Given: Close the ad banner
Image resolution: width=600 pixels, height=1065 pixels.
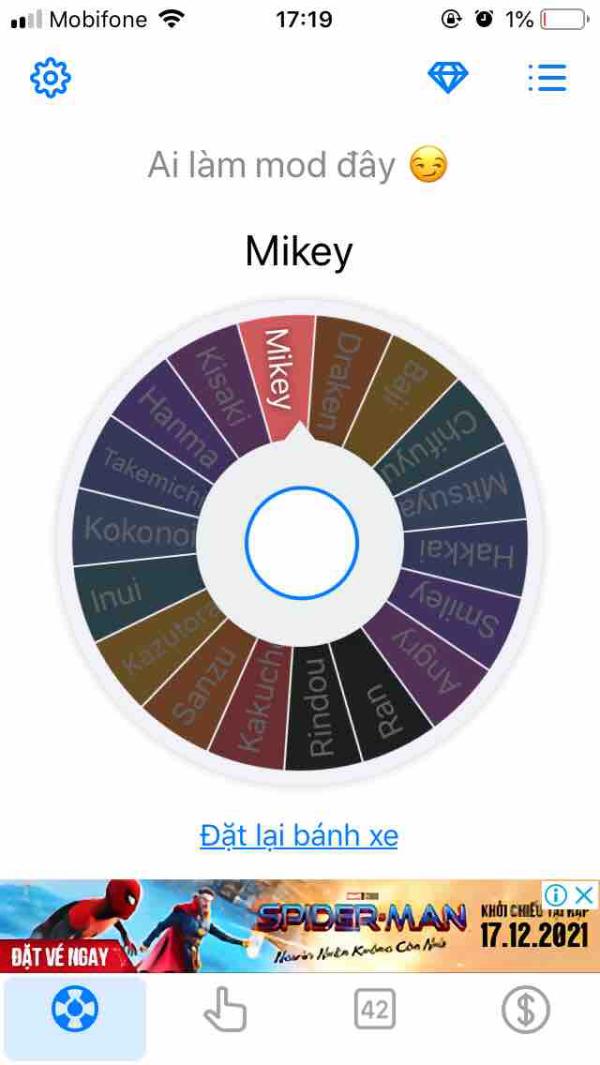Looking at the screenshot, I should tap(584, 894).
